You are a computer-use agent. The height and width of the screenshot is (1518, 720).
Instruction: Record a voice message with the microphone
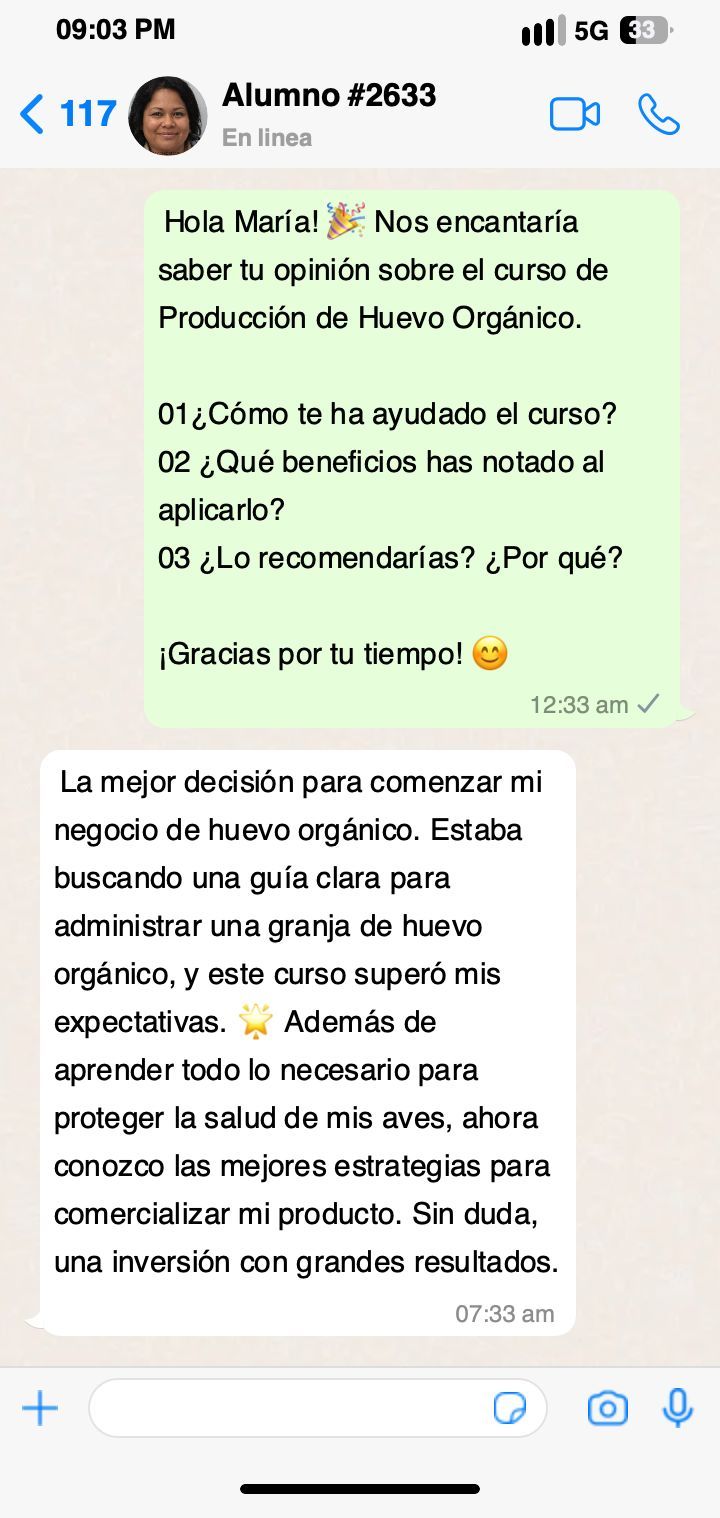(x=678, y=1409)
